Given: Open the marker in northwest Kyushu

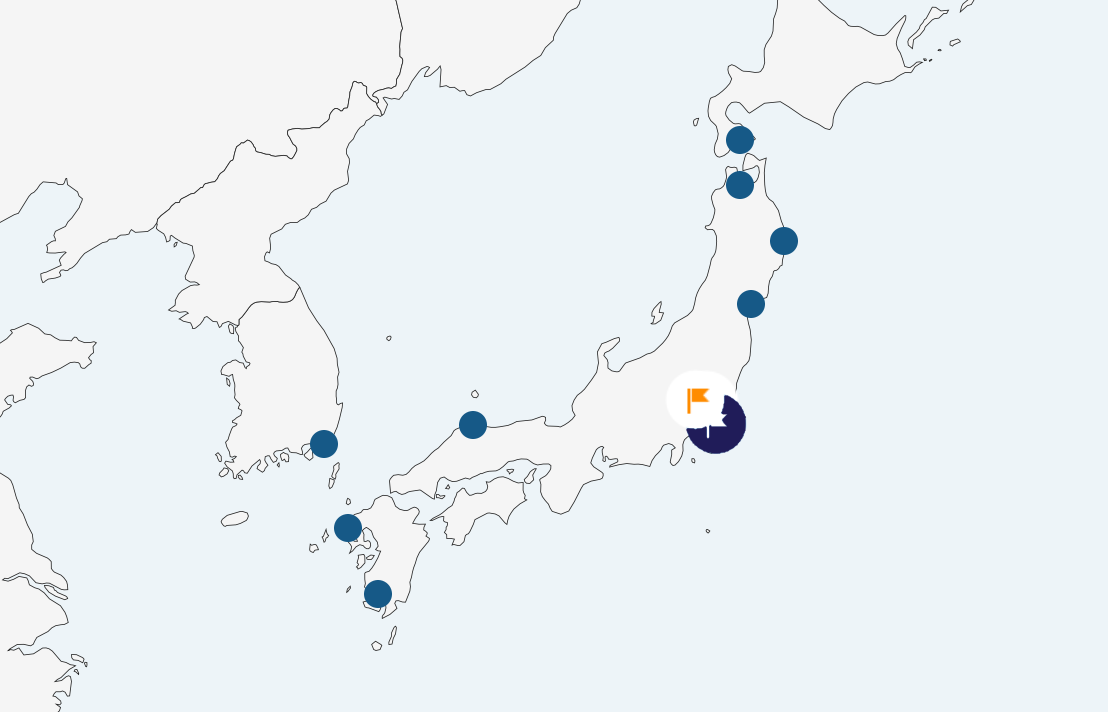Looking at the screenshot, I should [348, 528].
